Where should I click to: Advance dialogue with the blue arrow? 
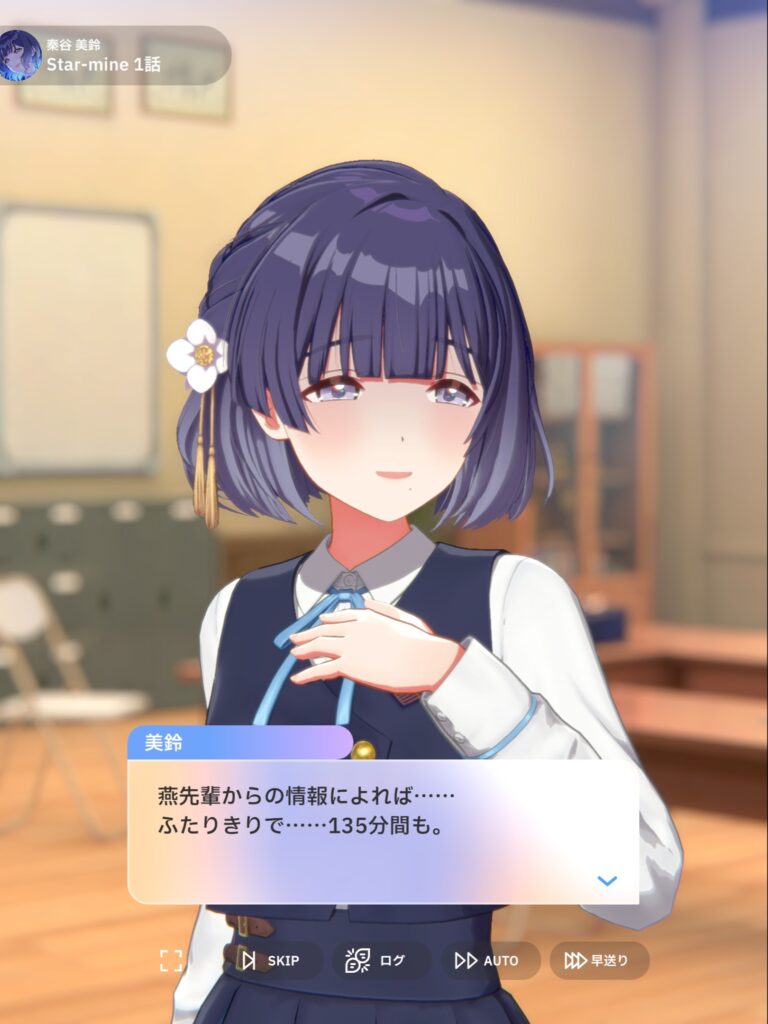[x=606, y=881]
